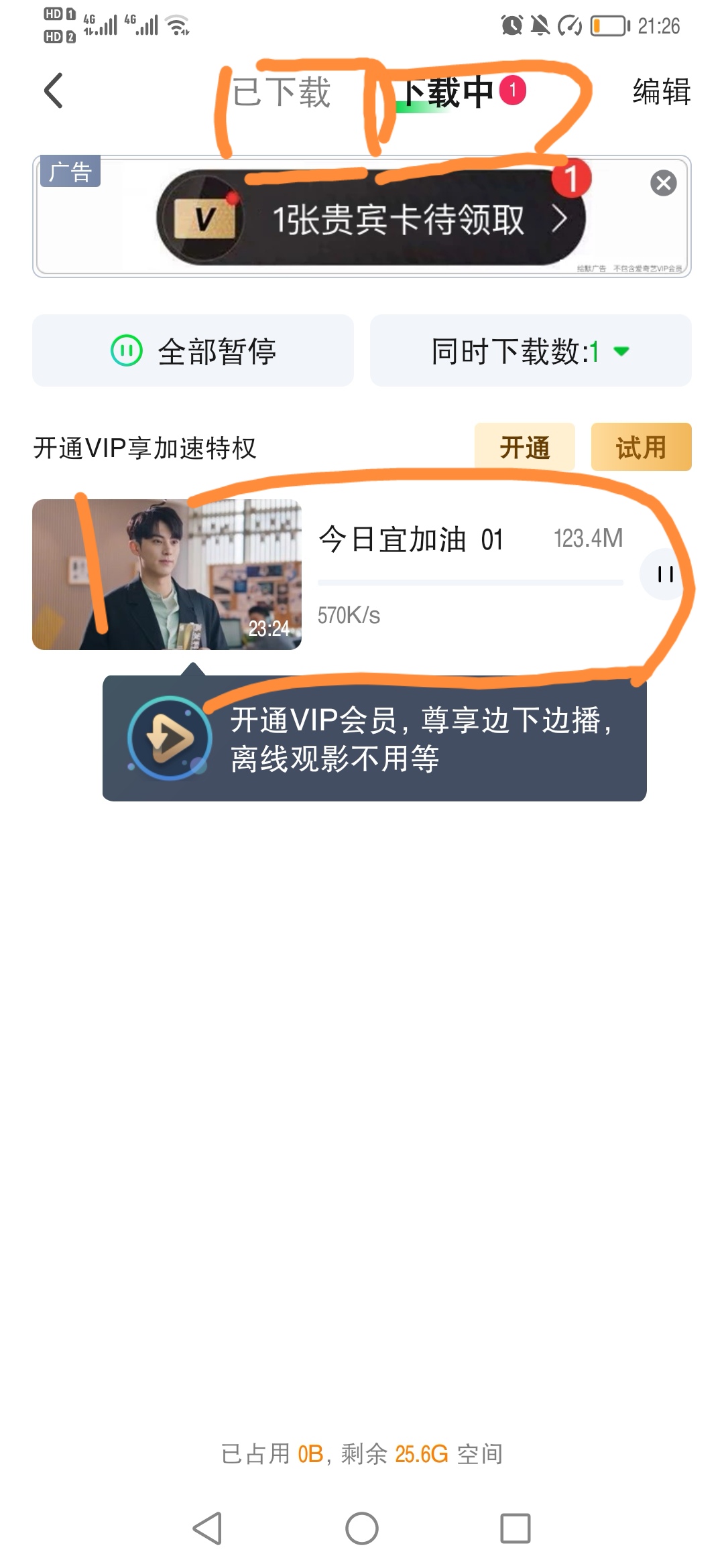Tap the system home button
The height and width of the screenshot is (1568, 724).
click(362, 1528)
